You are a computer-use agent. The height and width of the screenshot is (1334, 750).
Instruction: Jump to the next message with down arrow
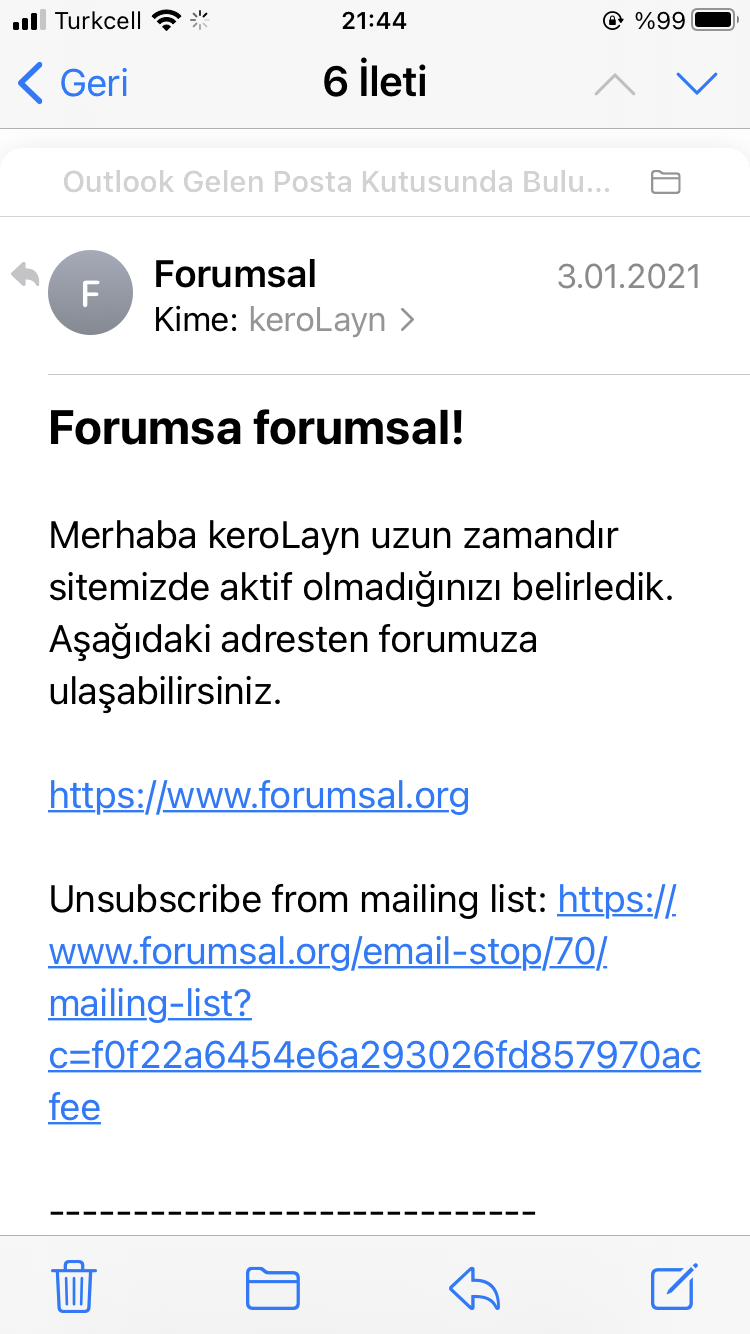[x=696, y=84]
